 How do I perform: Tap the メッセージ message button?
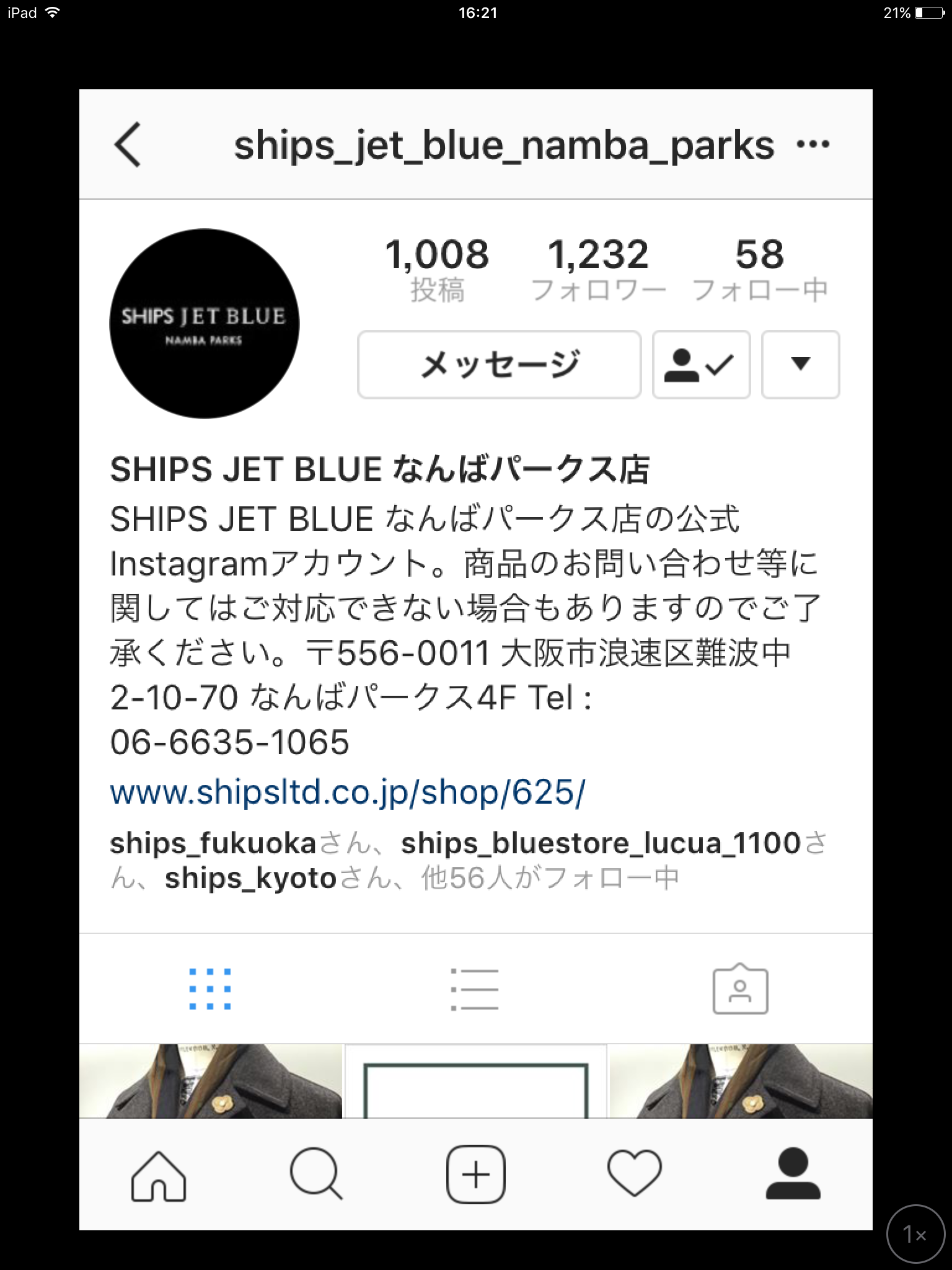point(499,365)
